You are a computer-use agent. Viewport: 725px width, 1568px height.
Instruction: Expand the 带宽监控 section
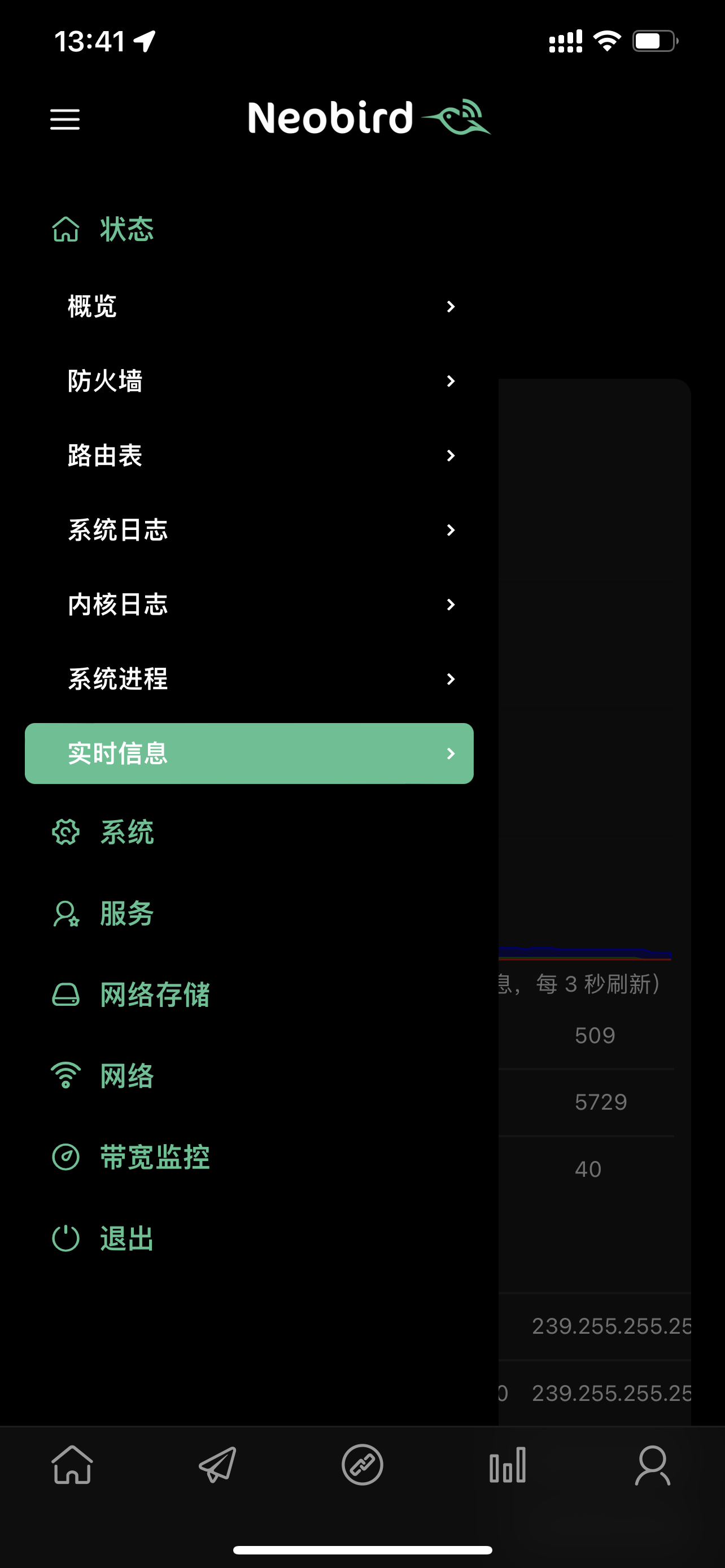click(154, 1157)
